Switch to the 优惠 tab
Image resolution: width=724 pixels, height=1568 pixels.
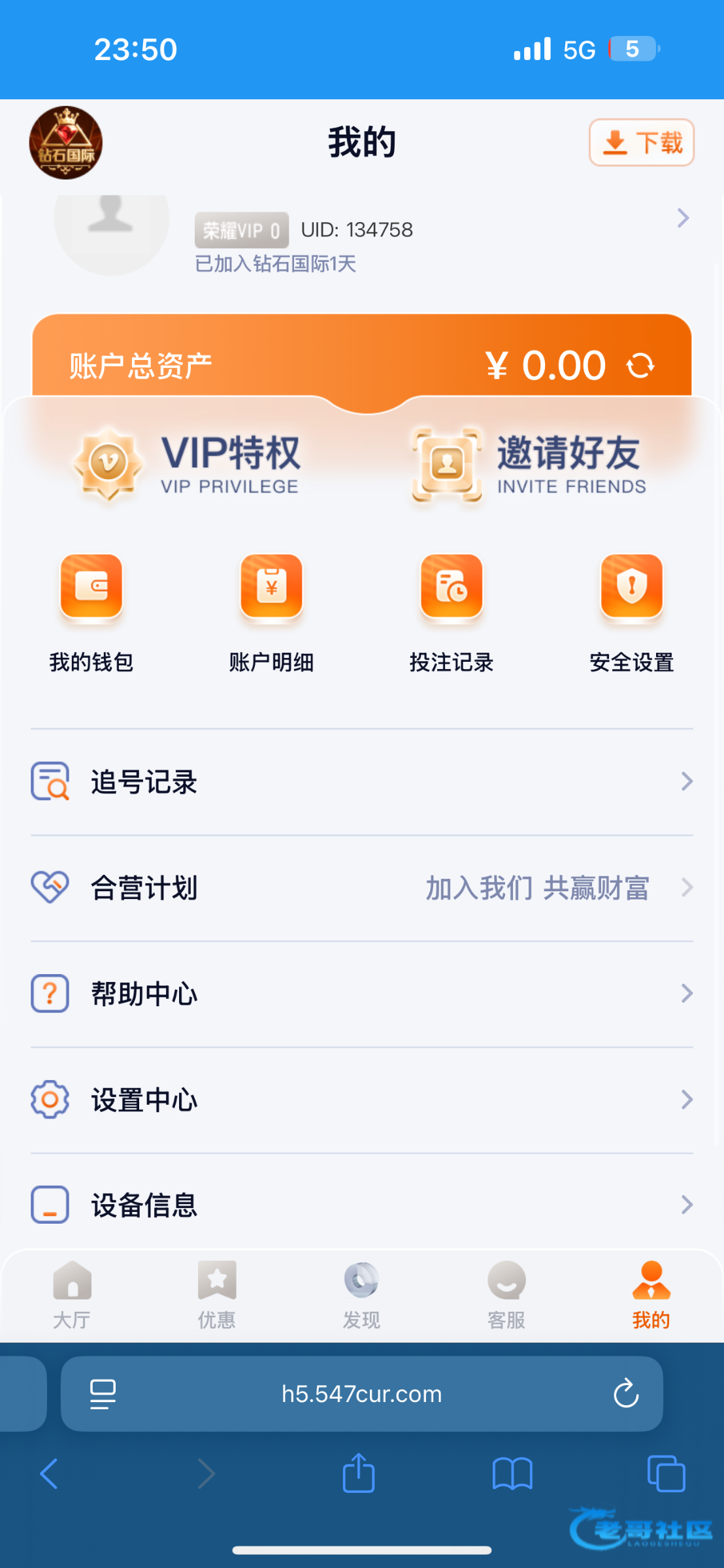217,1295
